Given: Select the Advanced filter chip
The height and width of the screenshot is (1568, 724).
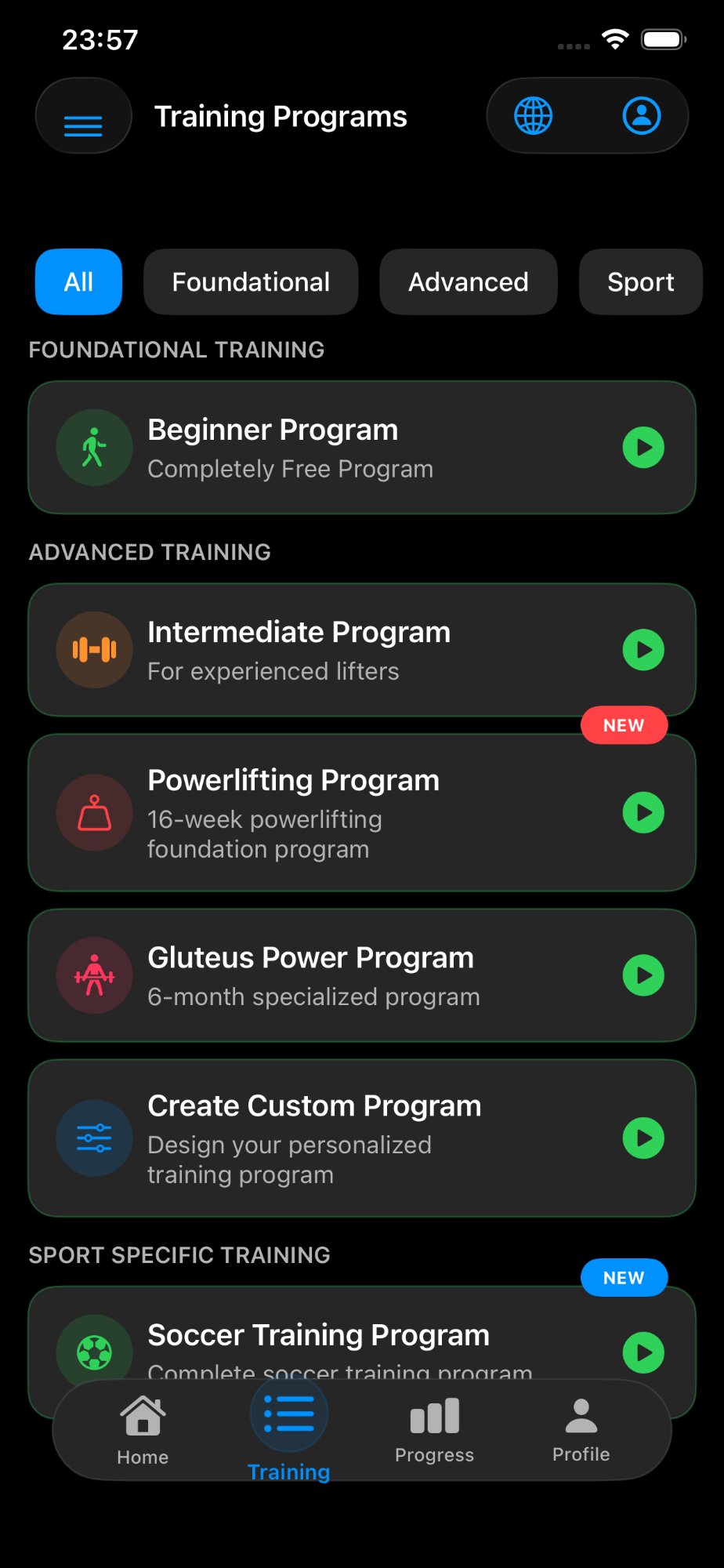Looking at the screenshot, I should point(468,281).
